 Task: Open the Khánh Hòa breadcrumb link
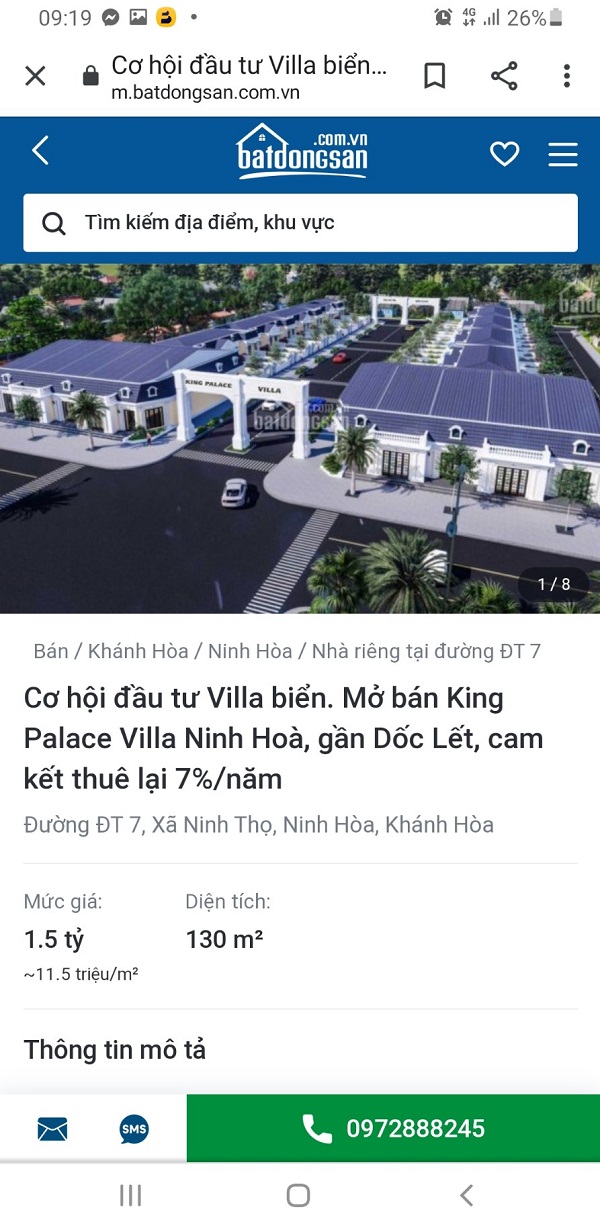tap(138, 651)
